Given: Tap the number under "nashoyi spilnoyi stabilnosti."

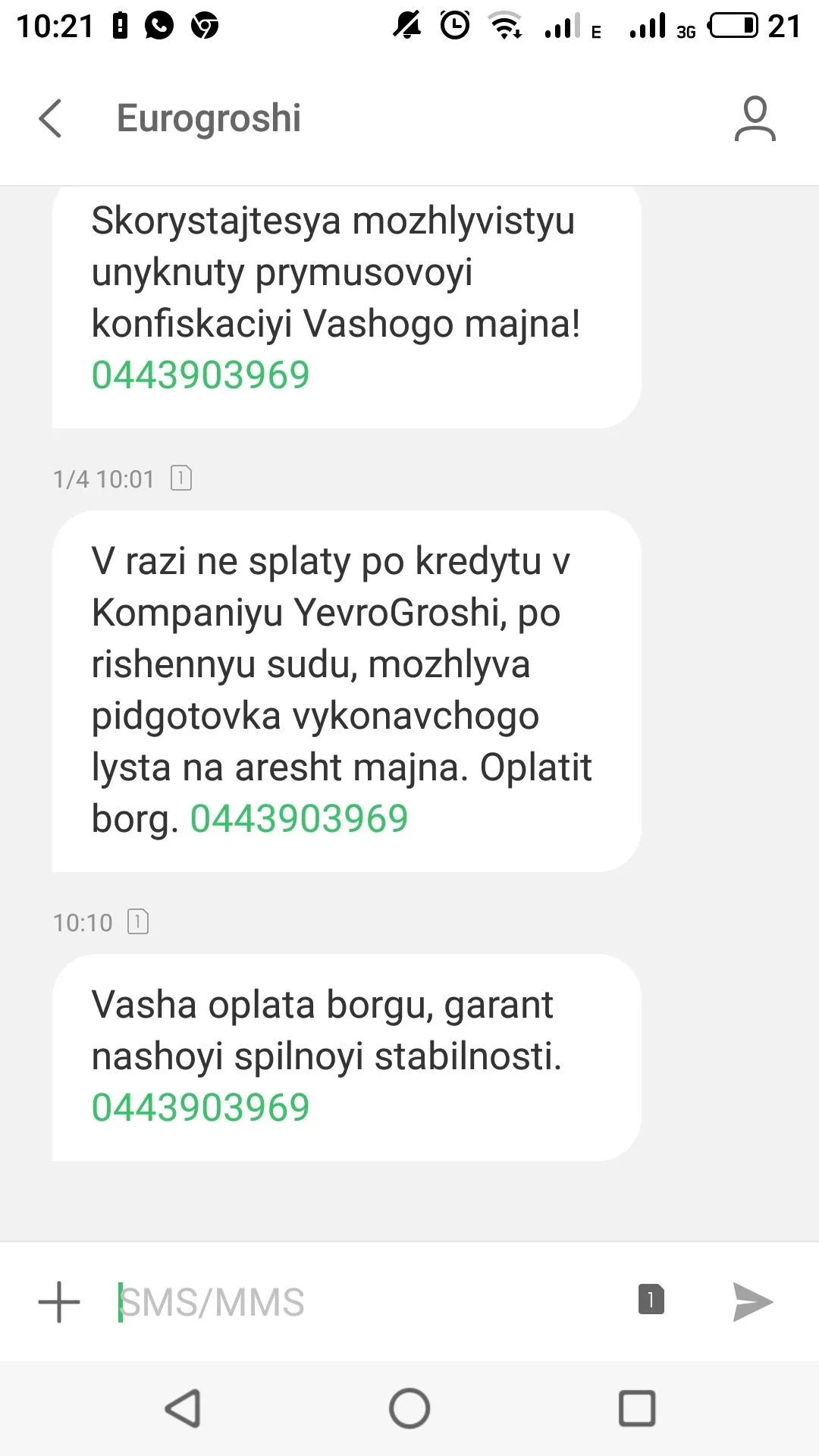Looking at the screenshot, I should tap(201, 1107).
